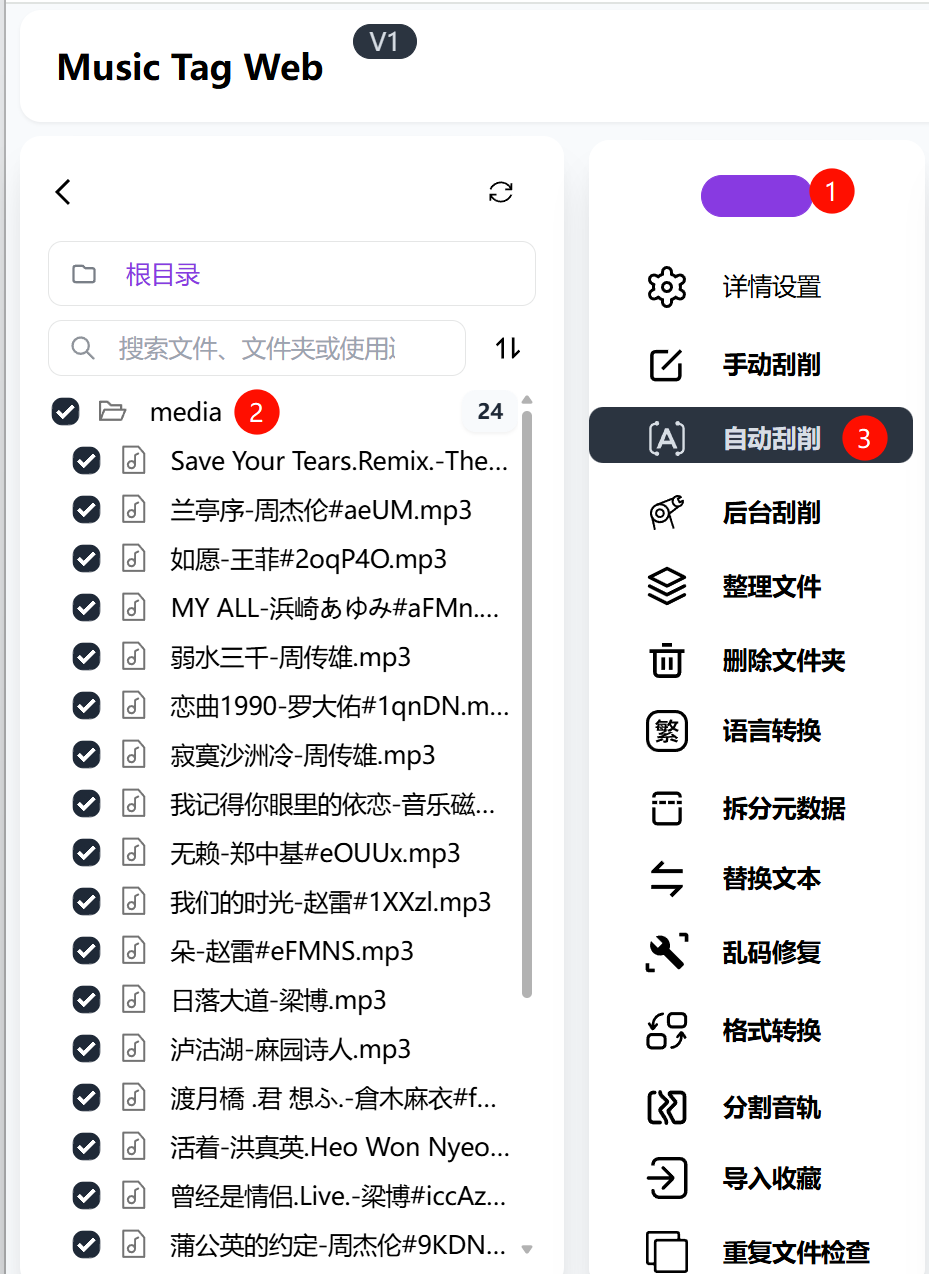Refresh the file list

coord(501,192)
